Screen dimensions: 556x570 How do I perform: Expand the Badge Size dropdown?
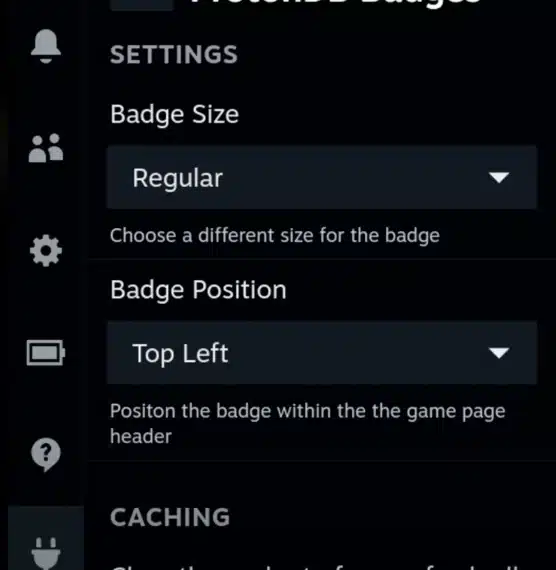(322, 177)
